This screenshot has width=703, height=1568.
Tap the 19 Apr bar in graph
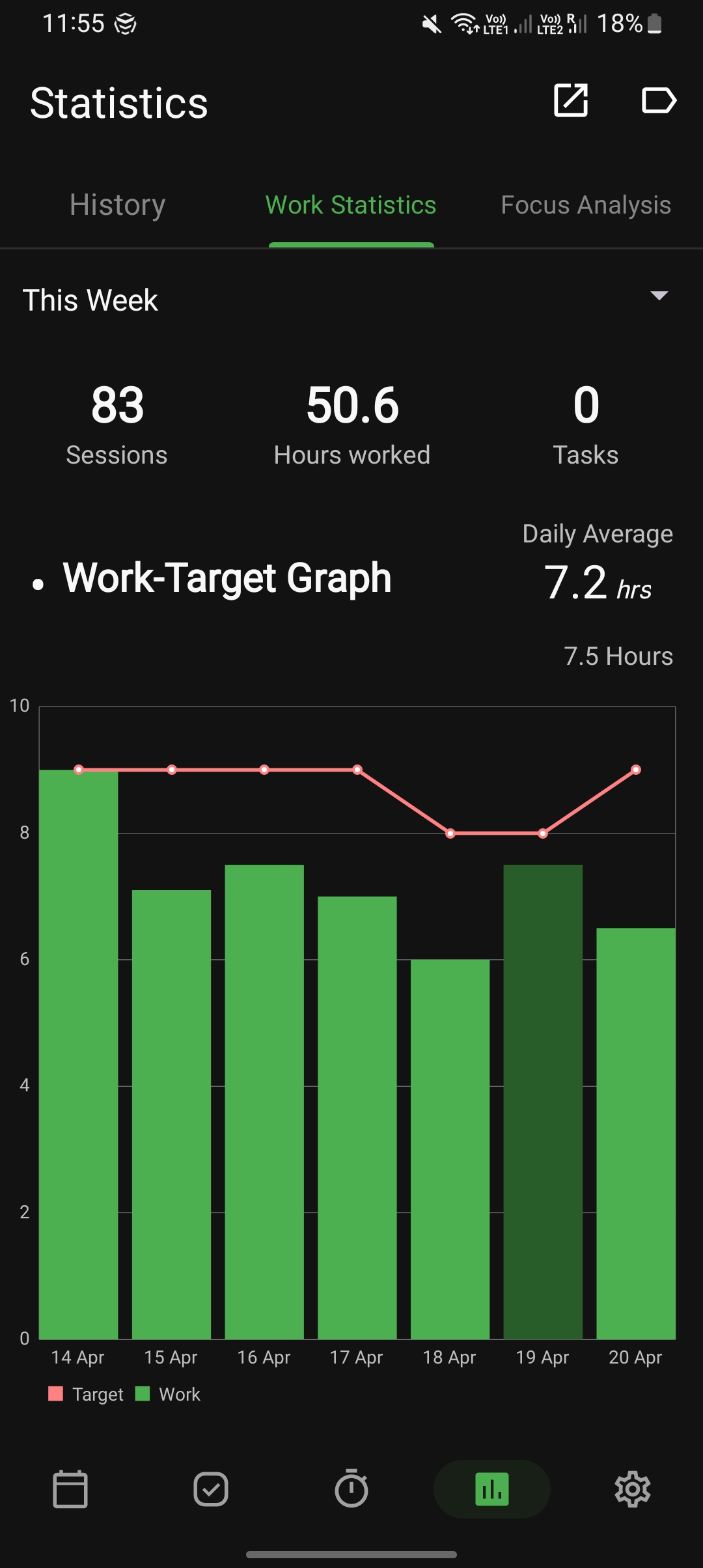[542, 1100]
